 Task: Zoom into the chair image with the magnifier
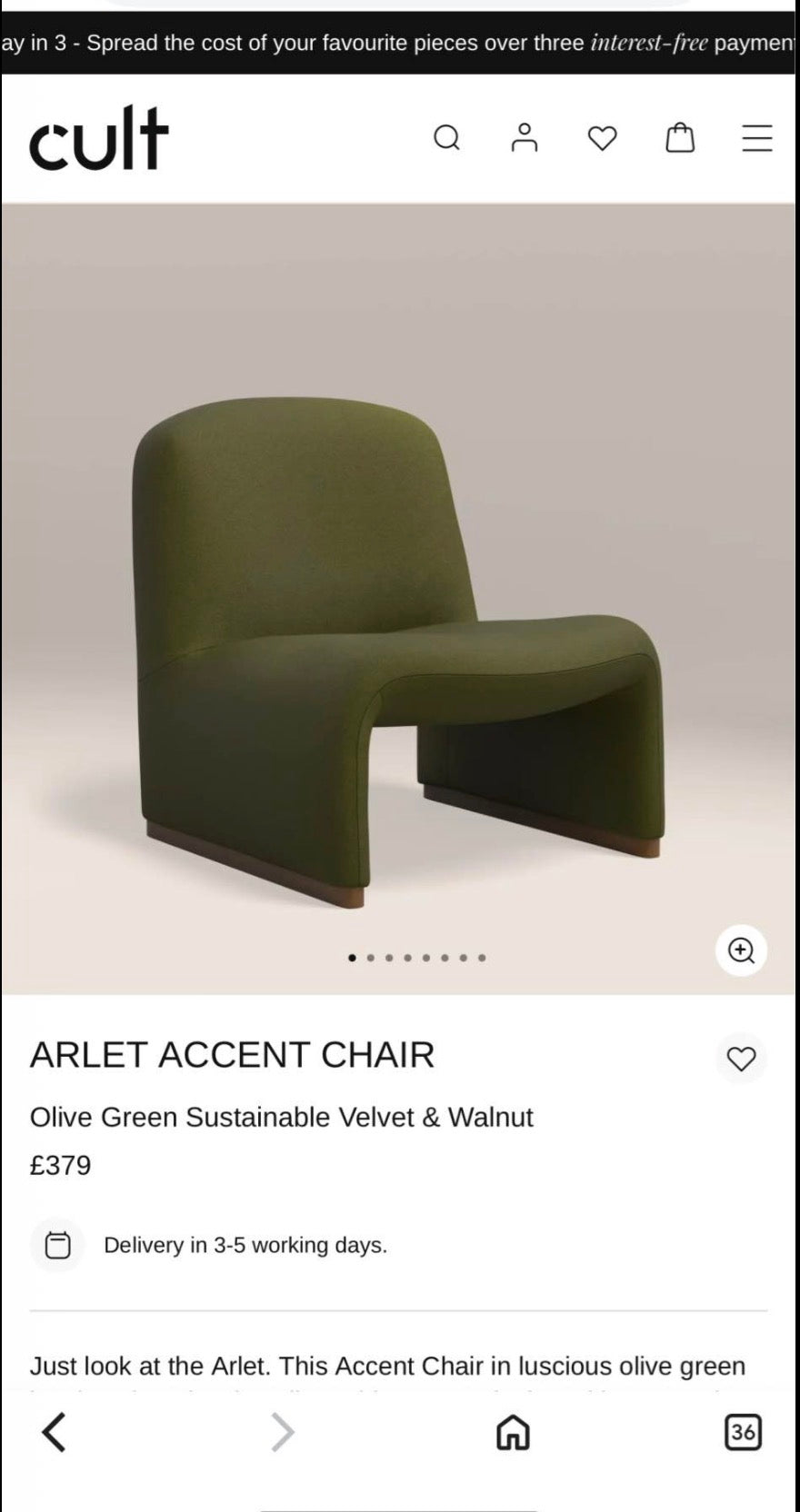click(741, 950)
